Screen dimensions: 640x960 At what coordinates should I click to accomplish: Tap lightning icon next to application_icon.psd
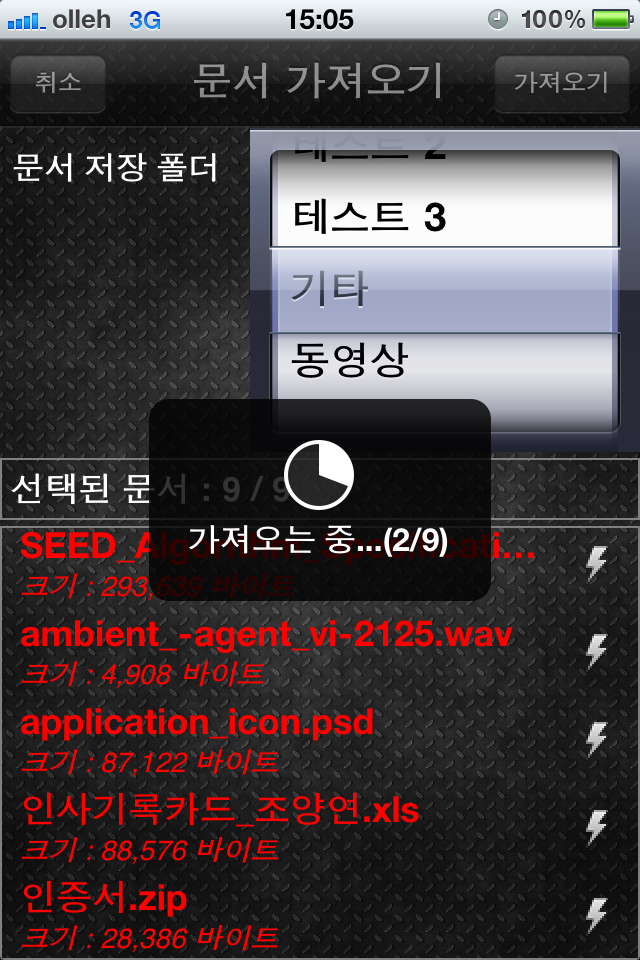pyautogui.click(x=596, y=739)
